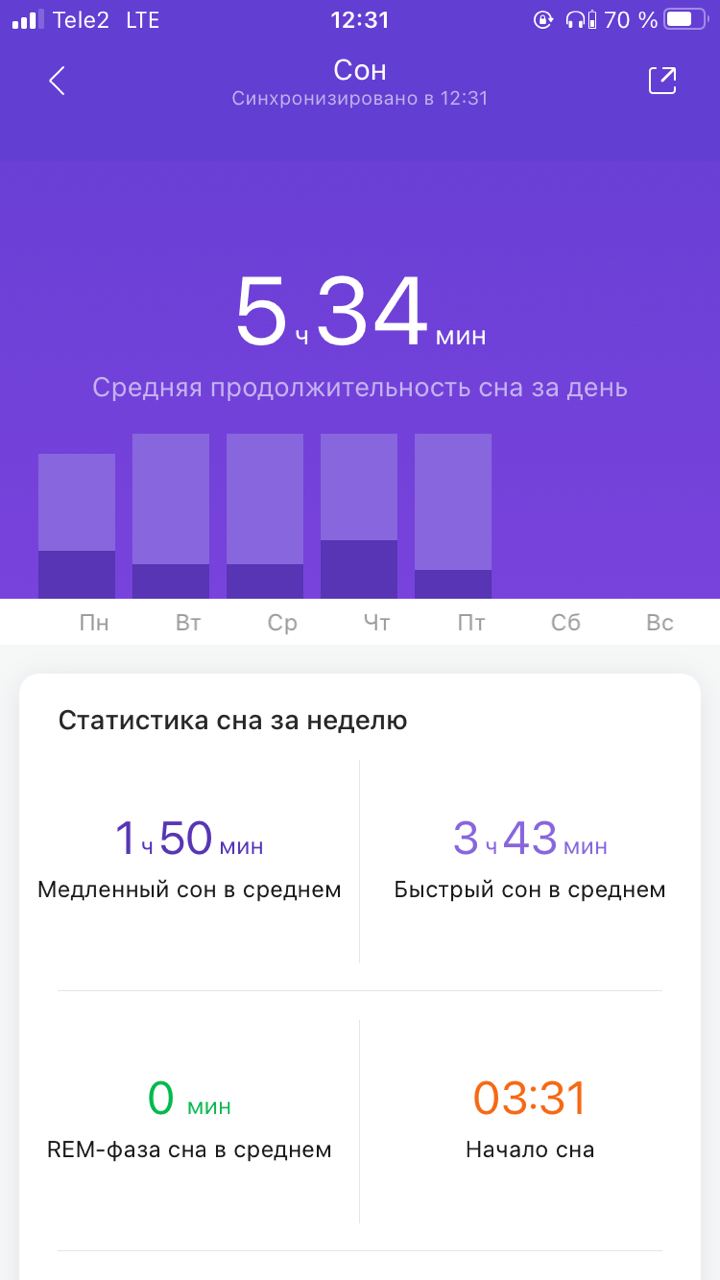Select the Чт sleep bar

[359, 516]
